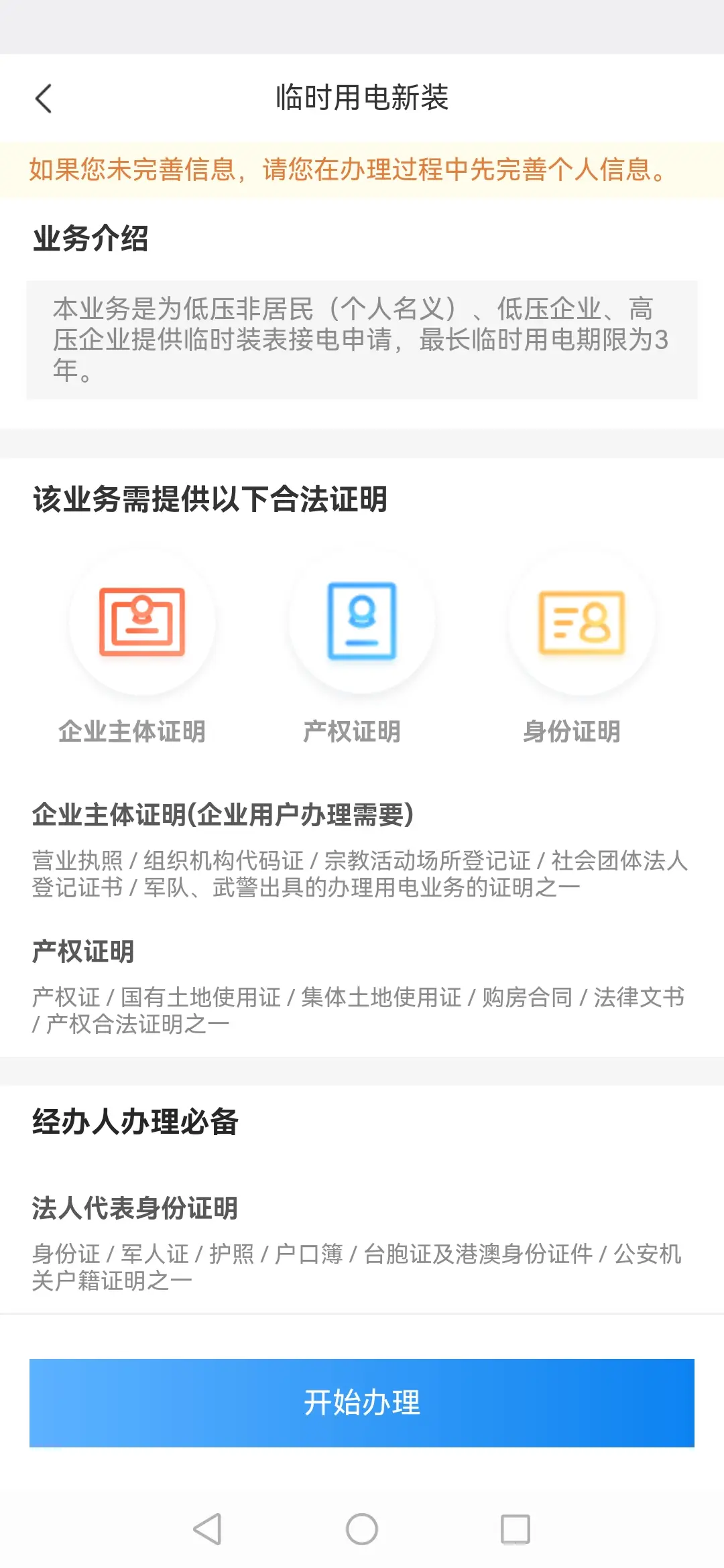The width and height of the screenshot is (724, 1568).
Task: Tap 开始办理 to start the application
Action: tap(362, 1402)
